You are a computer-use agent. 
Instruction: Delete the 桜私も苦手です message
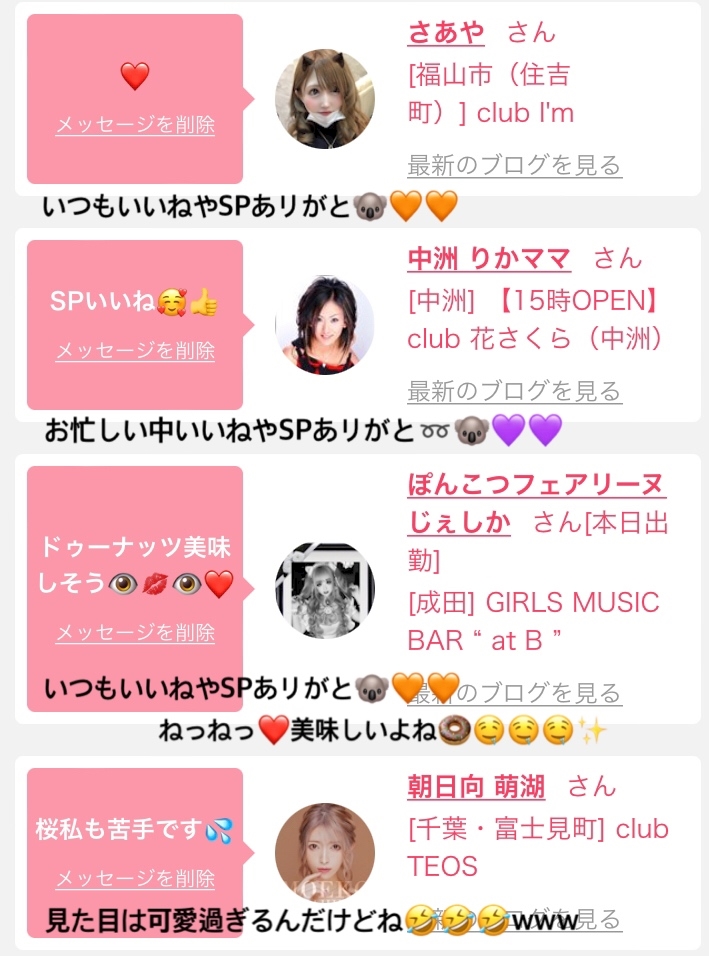coord(135,879)
